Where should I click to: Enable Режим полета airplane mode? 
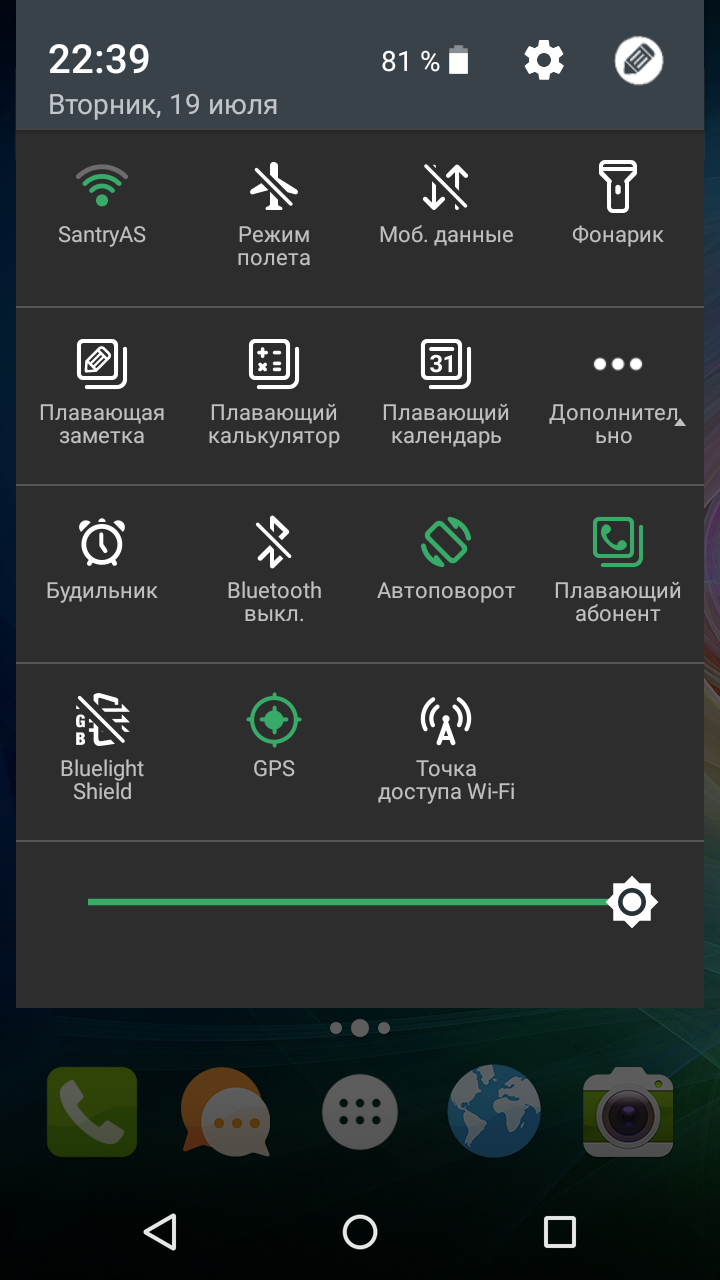273,187
